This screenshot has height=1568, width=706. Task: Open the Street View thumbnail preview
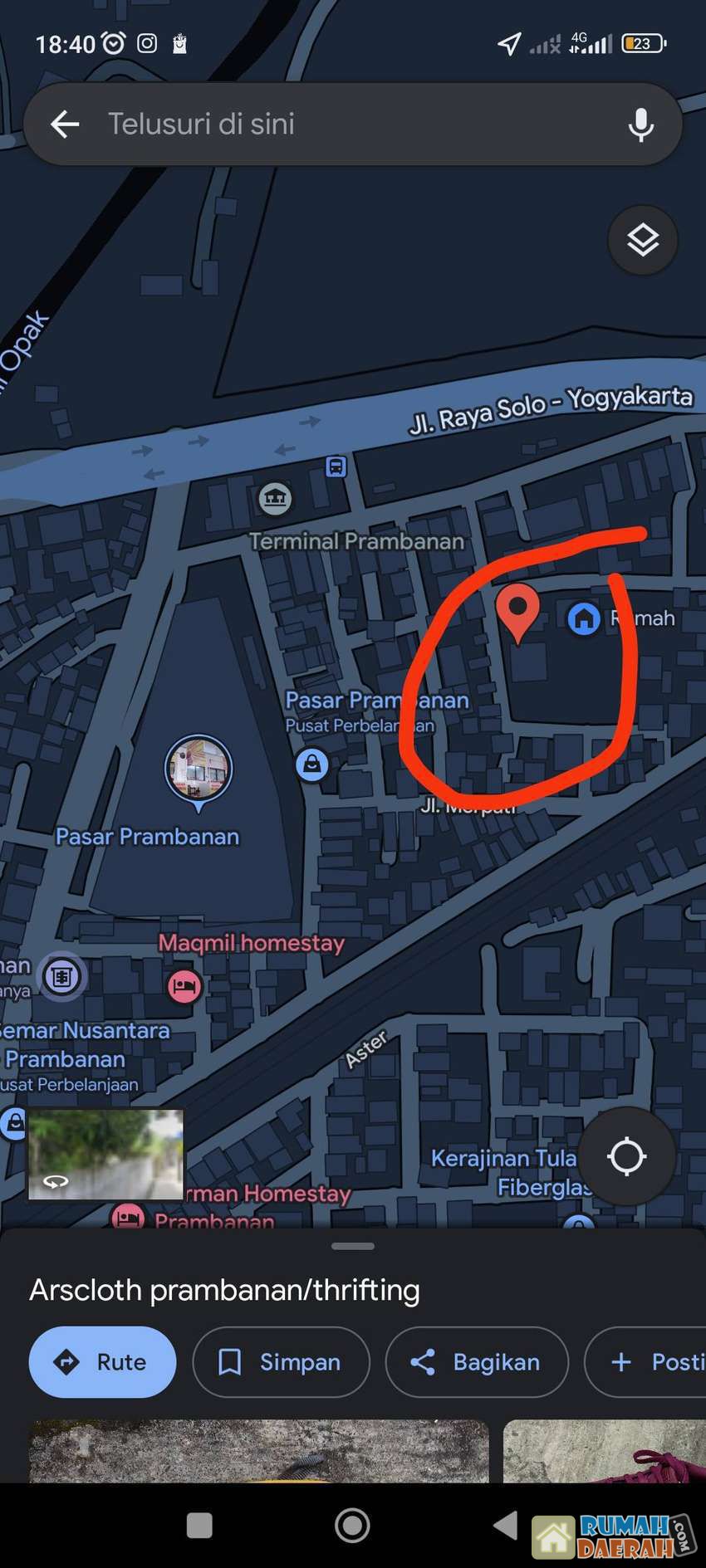click(105, 1154)
